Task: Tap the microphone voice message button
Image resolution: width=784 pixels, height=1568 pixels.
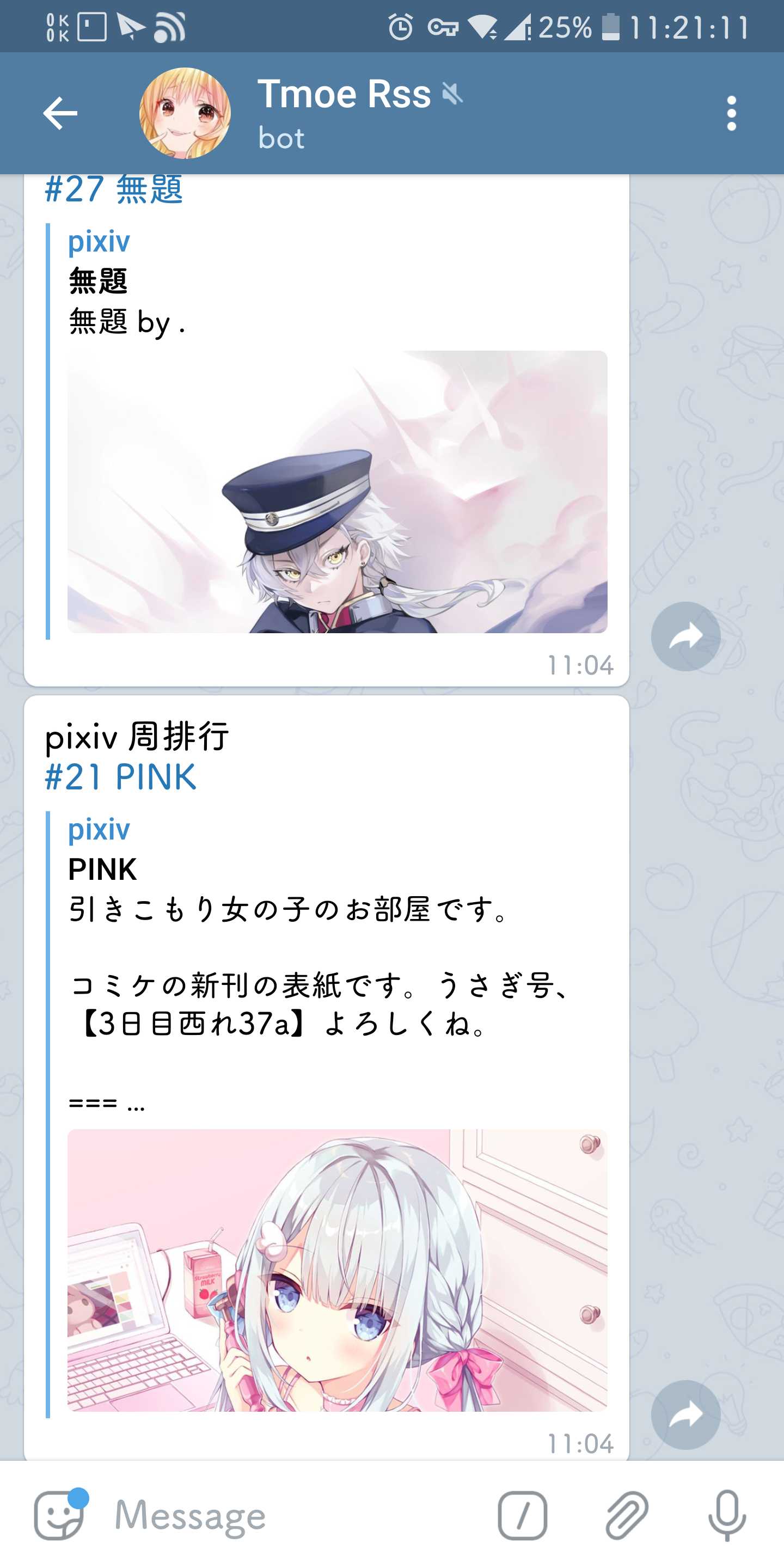Action: tap(727, 1515)
